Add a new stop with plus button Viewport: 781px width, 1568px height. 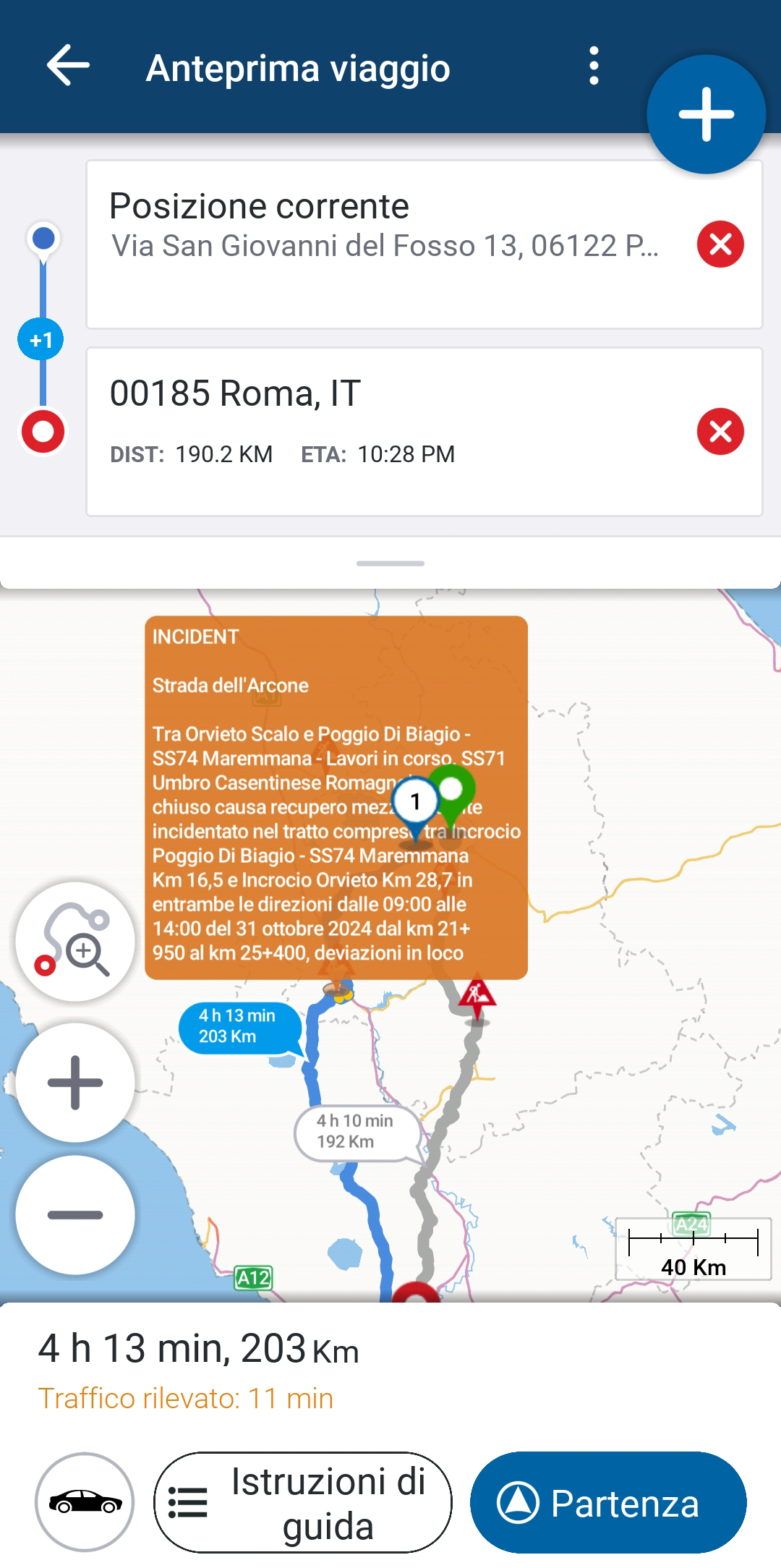pyautogui.click(x=706, y=114)
